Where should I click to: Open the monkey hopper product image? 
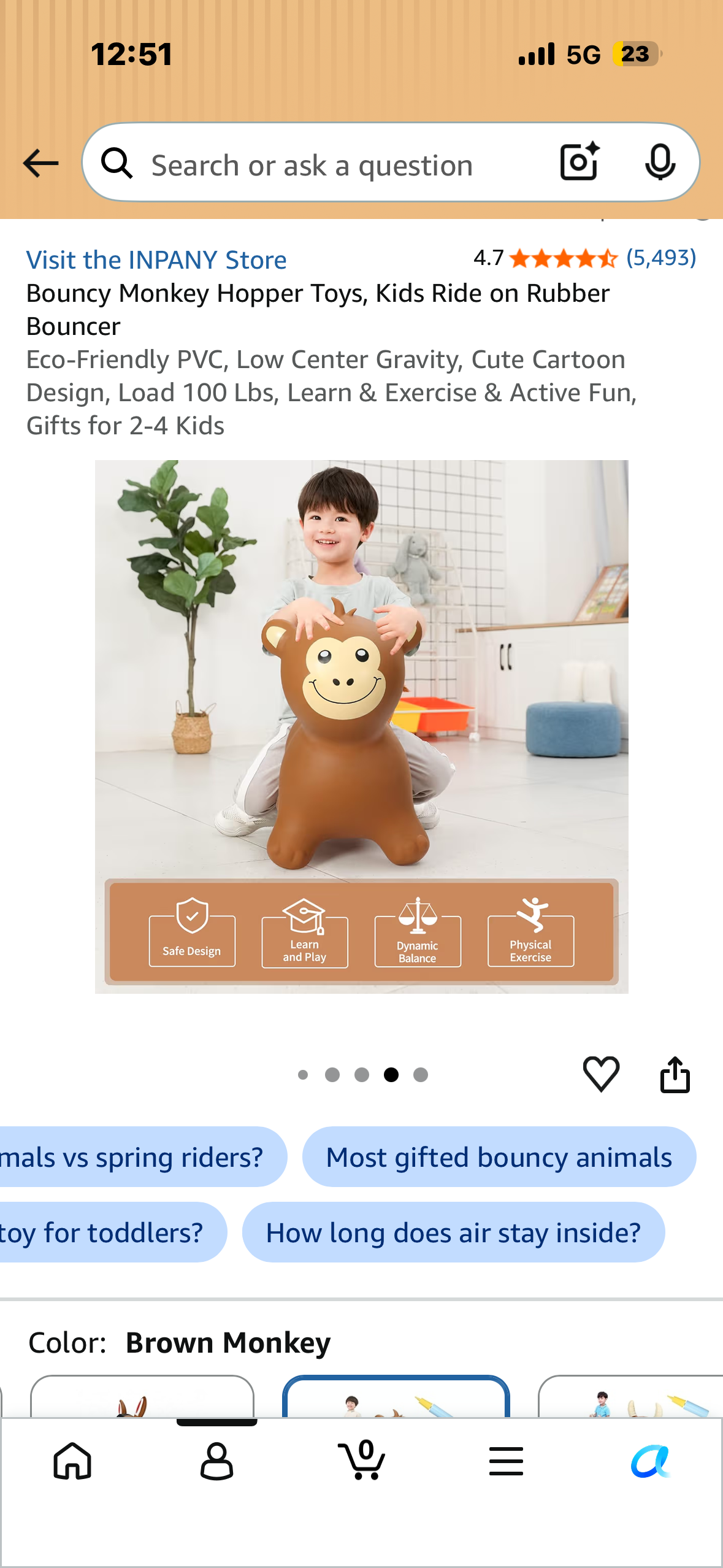click(x=361, y=726)
